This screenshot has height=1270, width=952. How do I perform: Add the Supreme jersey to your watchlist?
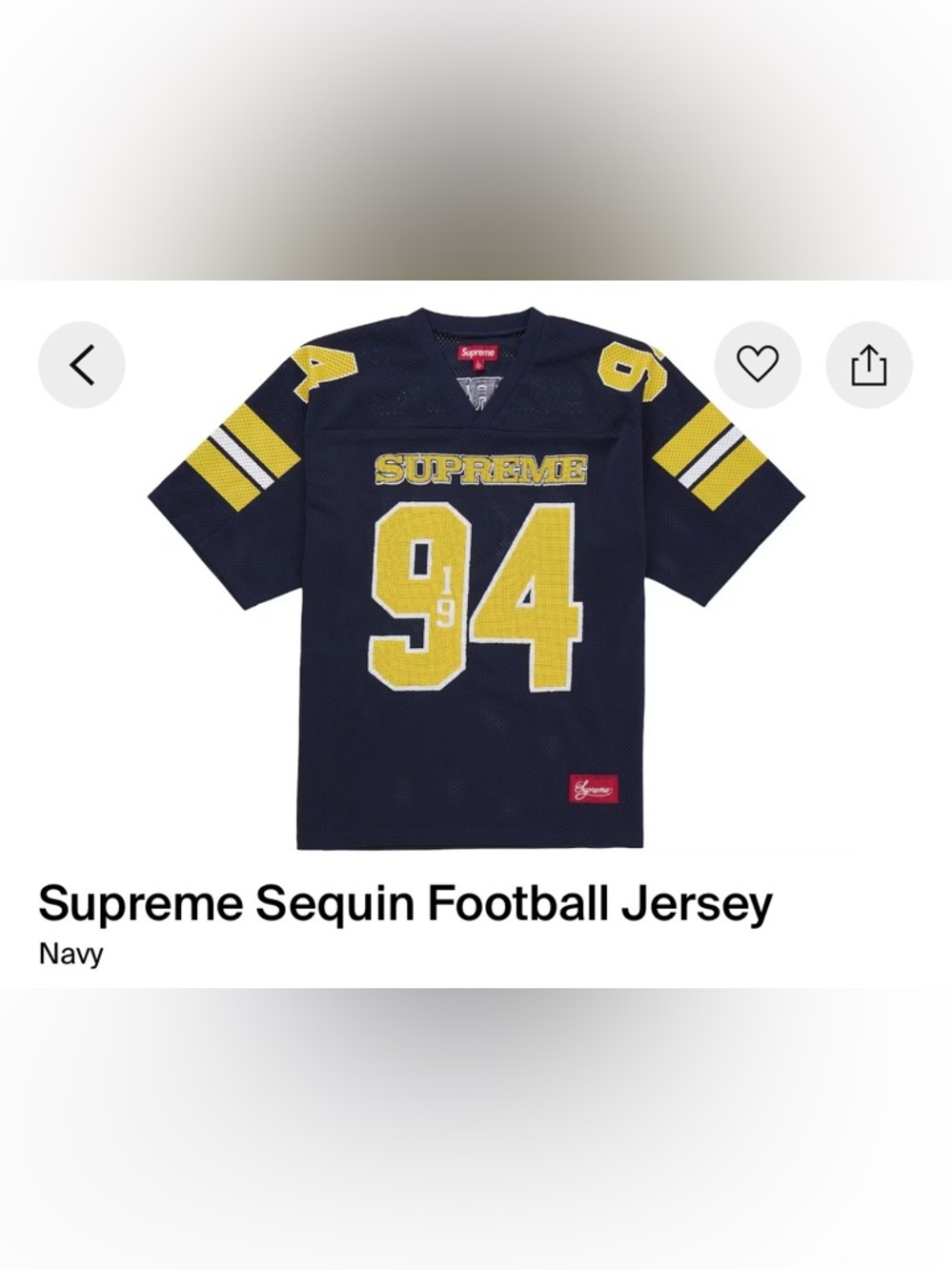(x=758, y=365)
